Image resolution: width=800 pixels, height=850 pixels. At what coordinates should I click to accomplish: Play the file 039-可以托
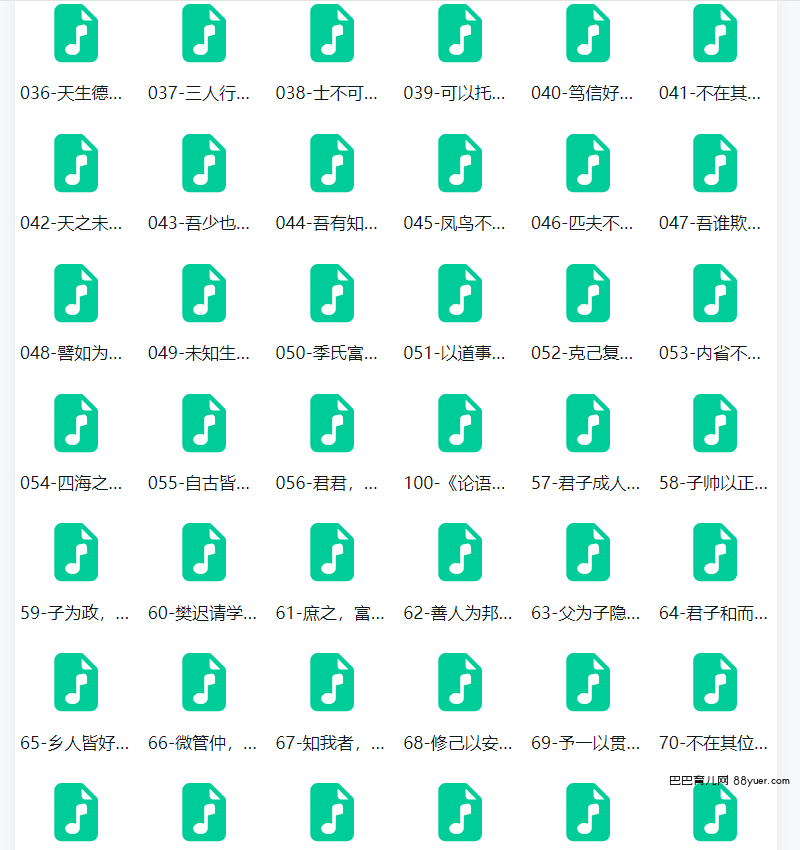pyautogui.click(x=460, y=34)
